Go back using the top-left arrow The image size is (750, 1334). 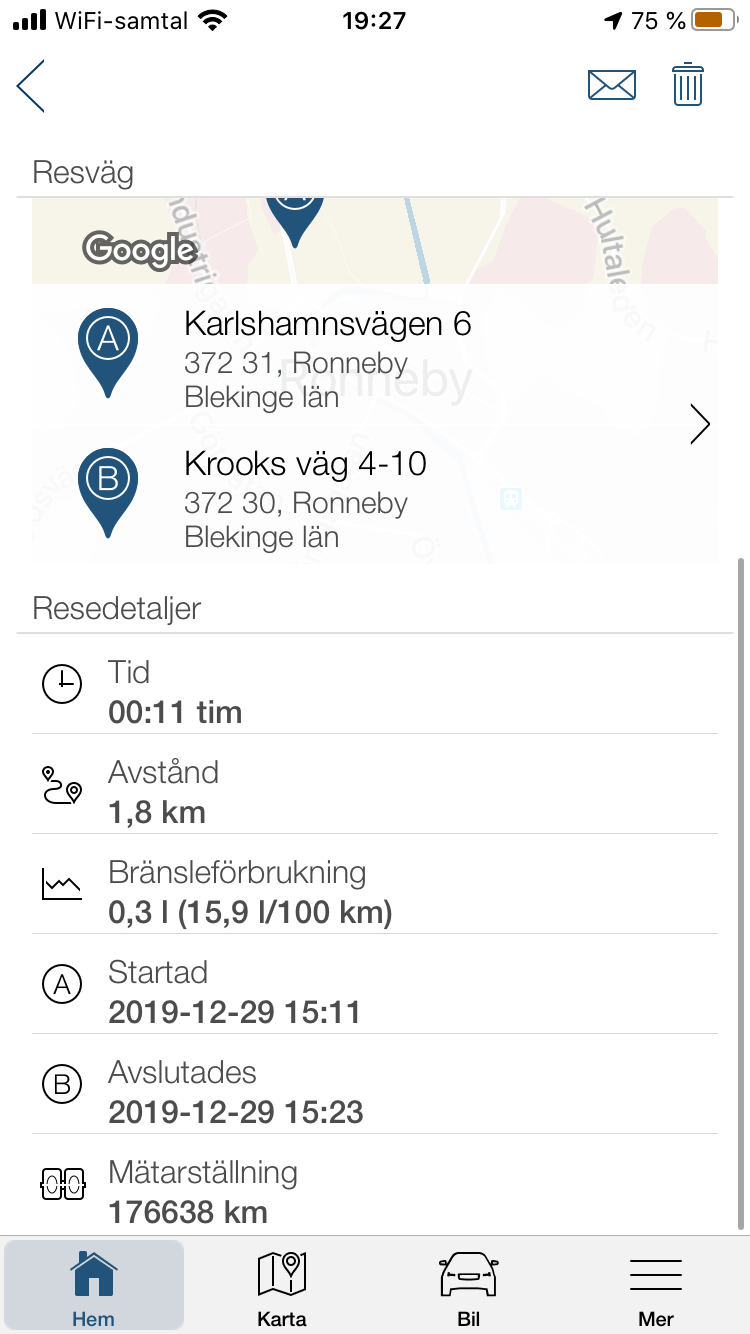click(32, 86)
